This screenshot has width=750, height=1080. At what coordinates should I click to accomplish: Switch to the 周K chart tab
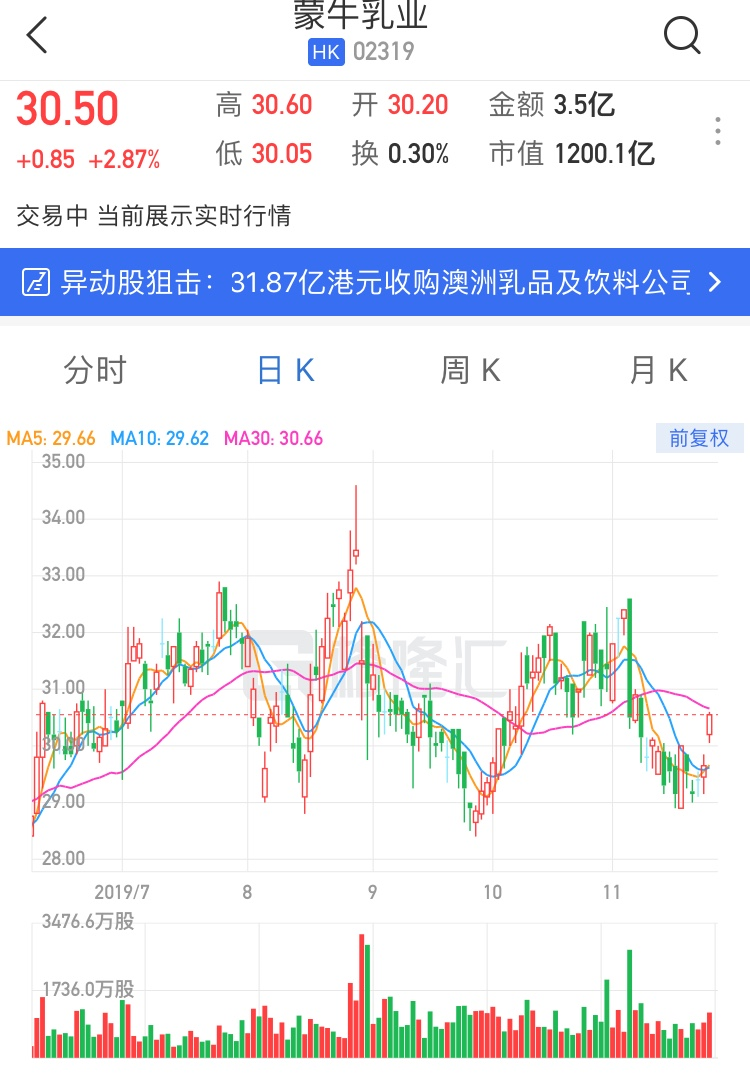pos(470,371)
